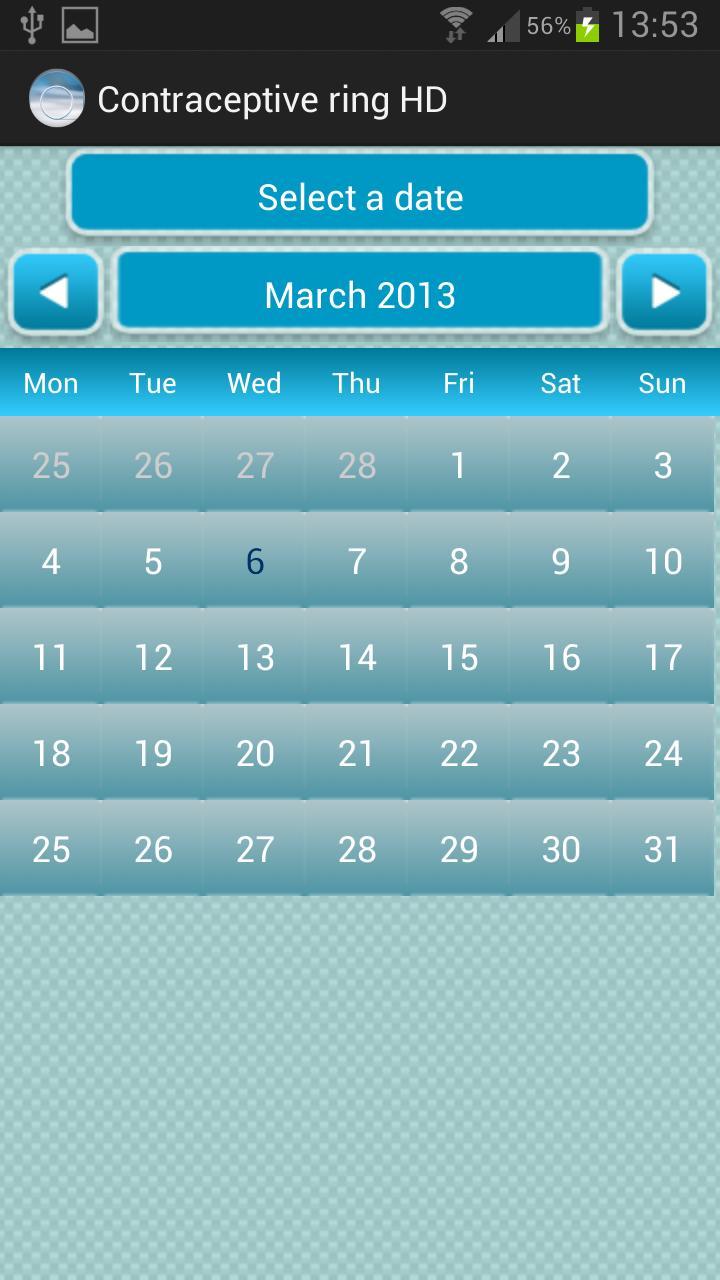Pick the greyed-out February 27 cell
This screenshot has width=720, height=1280.
(x=255, y=465)
